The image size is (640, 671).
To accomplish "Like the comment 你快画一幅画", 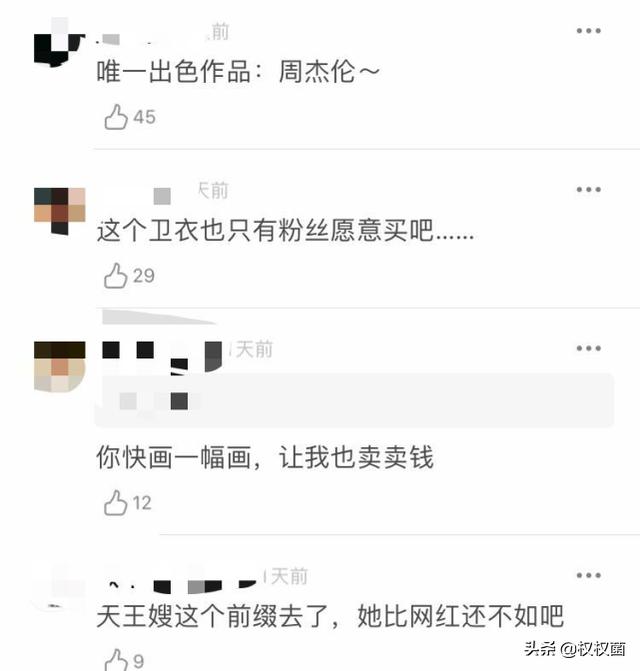I will click(x=117, y=502).
